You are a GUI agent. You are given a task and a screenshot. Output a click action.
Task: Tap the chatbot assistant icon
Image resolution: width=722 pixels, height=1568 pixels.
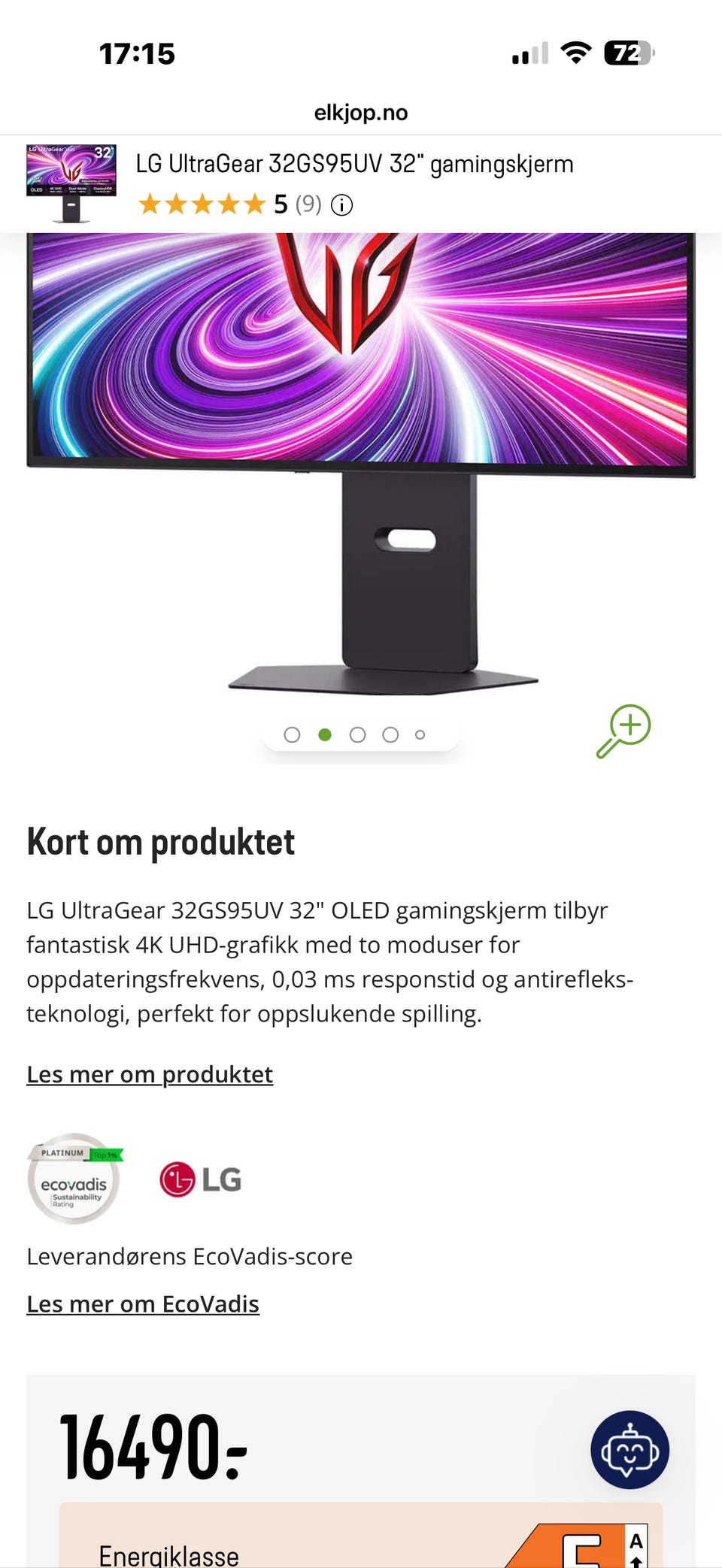coord(630,1451)
